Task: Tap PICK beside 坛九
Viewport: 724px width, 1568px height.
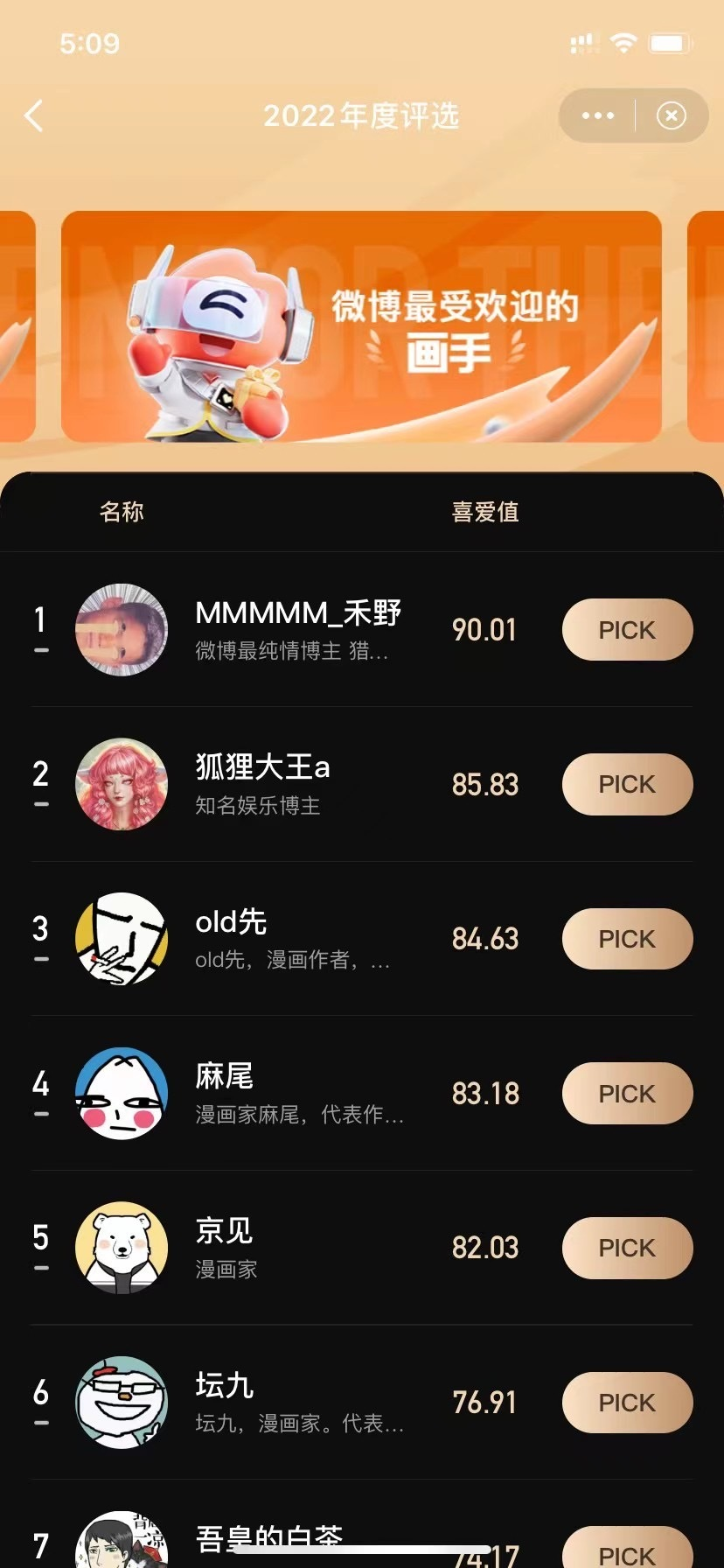Action: coord(627,1403)
